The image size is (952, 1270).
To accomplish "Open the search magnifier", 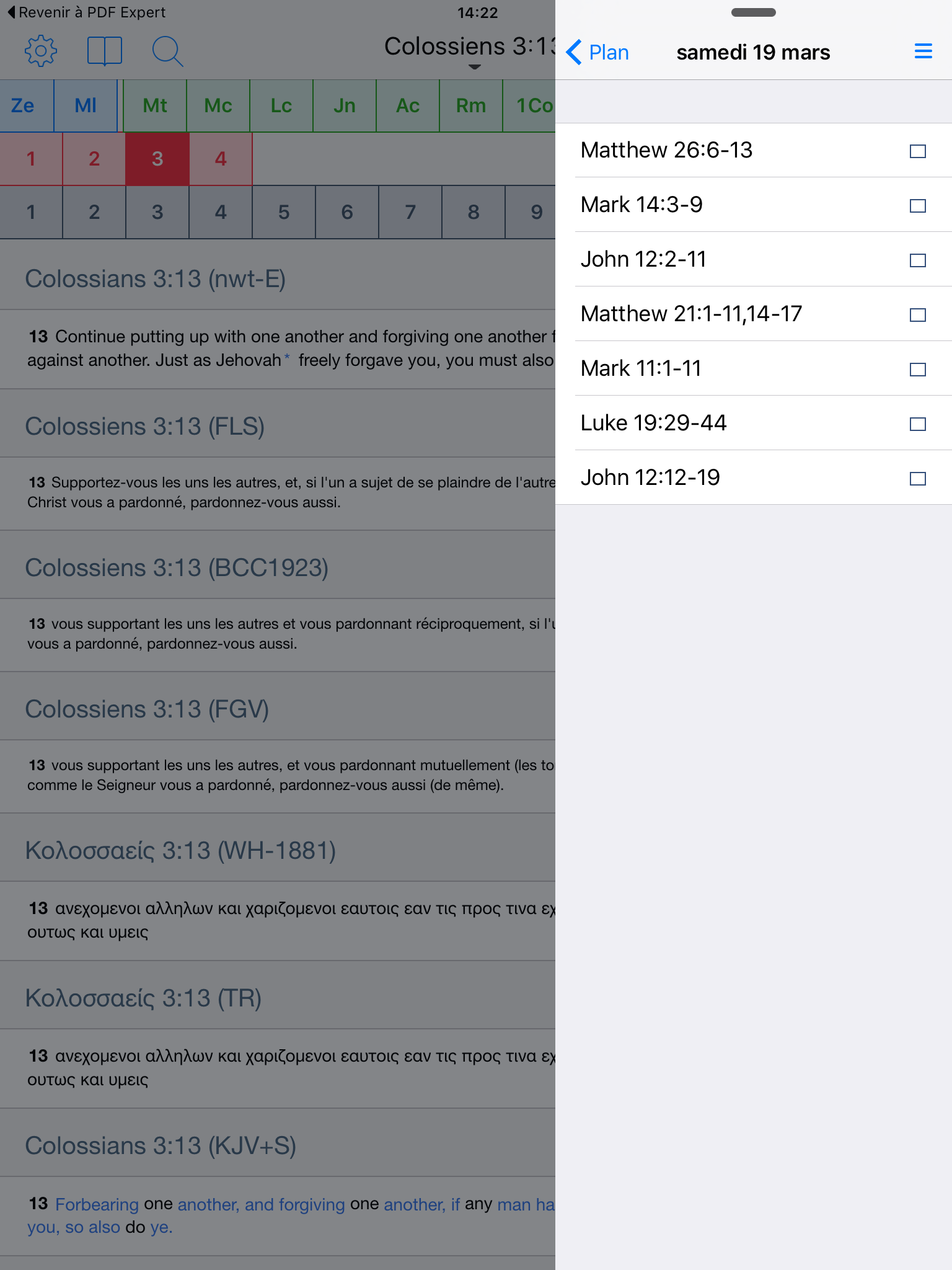I will tap(167, 51).
